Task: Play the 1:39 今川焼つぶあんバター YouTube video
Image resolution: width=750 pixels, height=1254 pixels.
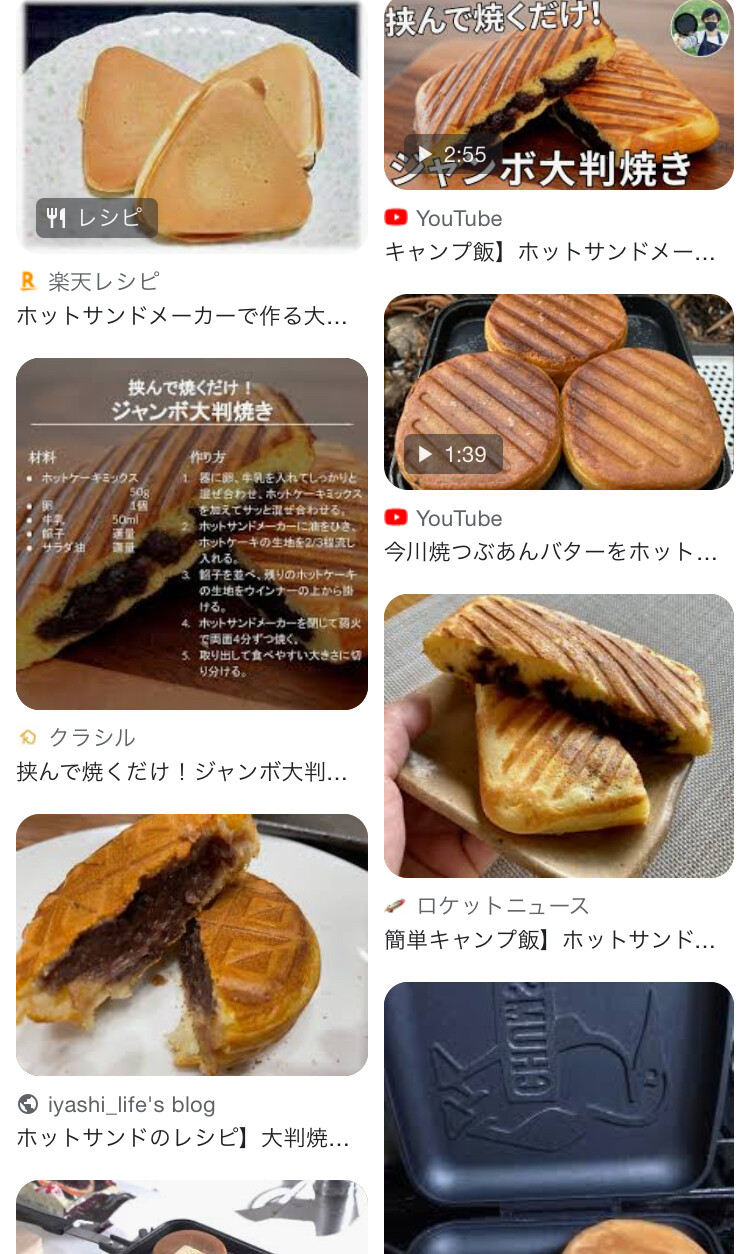Action: 558,391
